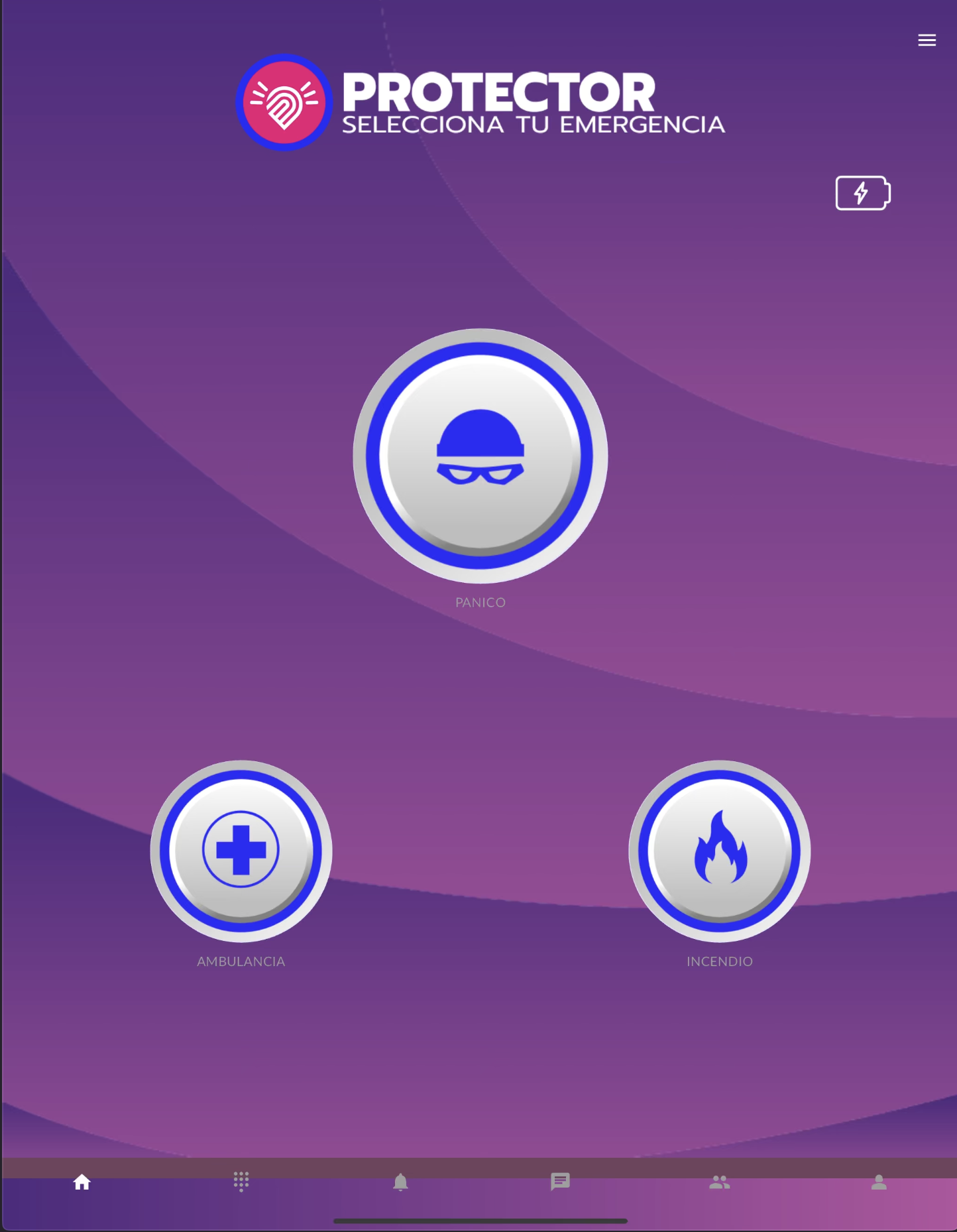Open the group contacts tab
Image resolution: width=957 pixels, height=1232 pixels.
click(x=719, y=1182)
